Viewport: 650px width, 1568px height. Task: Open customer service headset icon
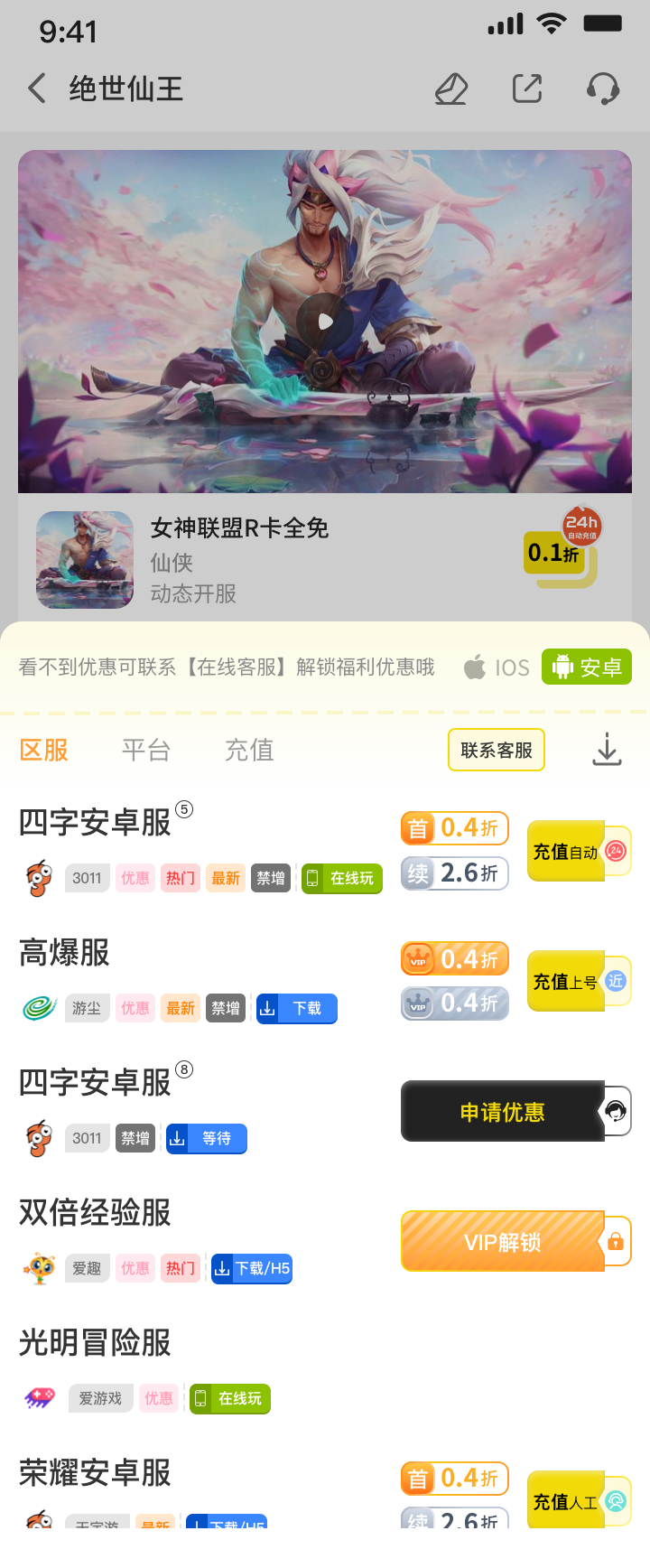click(x=602, y=89)
